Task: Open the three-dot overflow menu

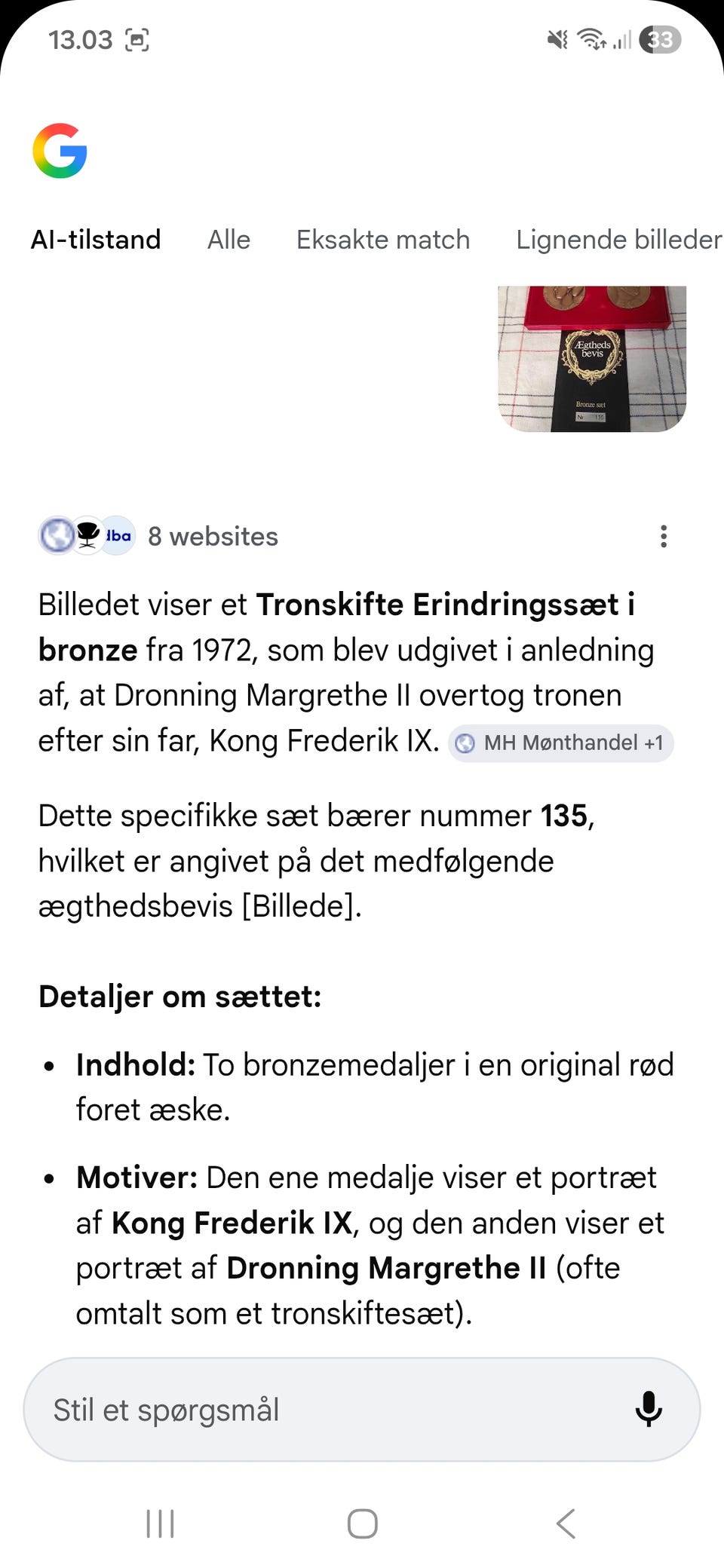Action: [x=664, y=536]
